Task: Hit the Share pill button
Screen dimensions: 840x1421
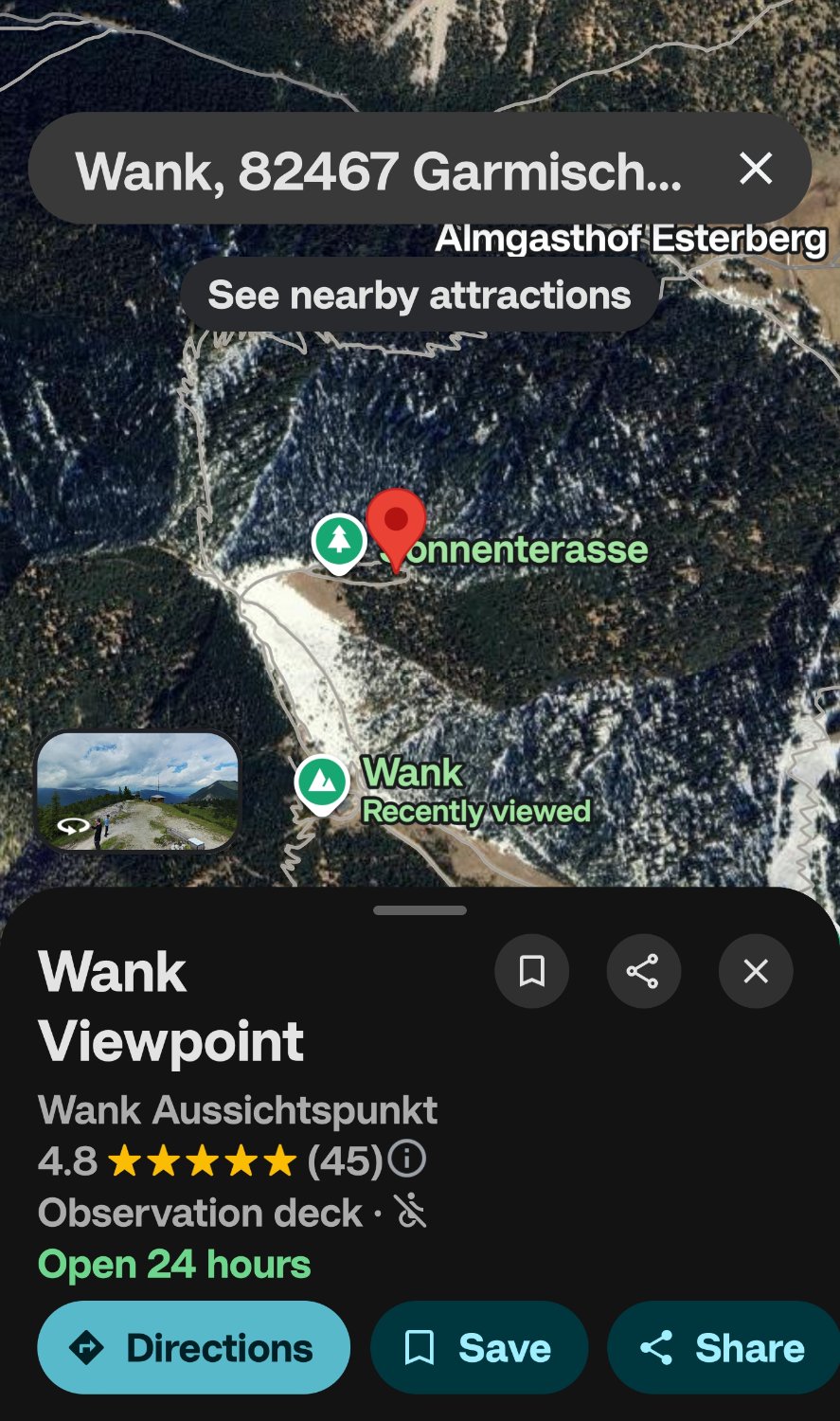Action: click(x=723, y=1347)
